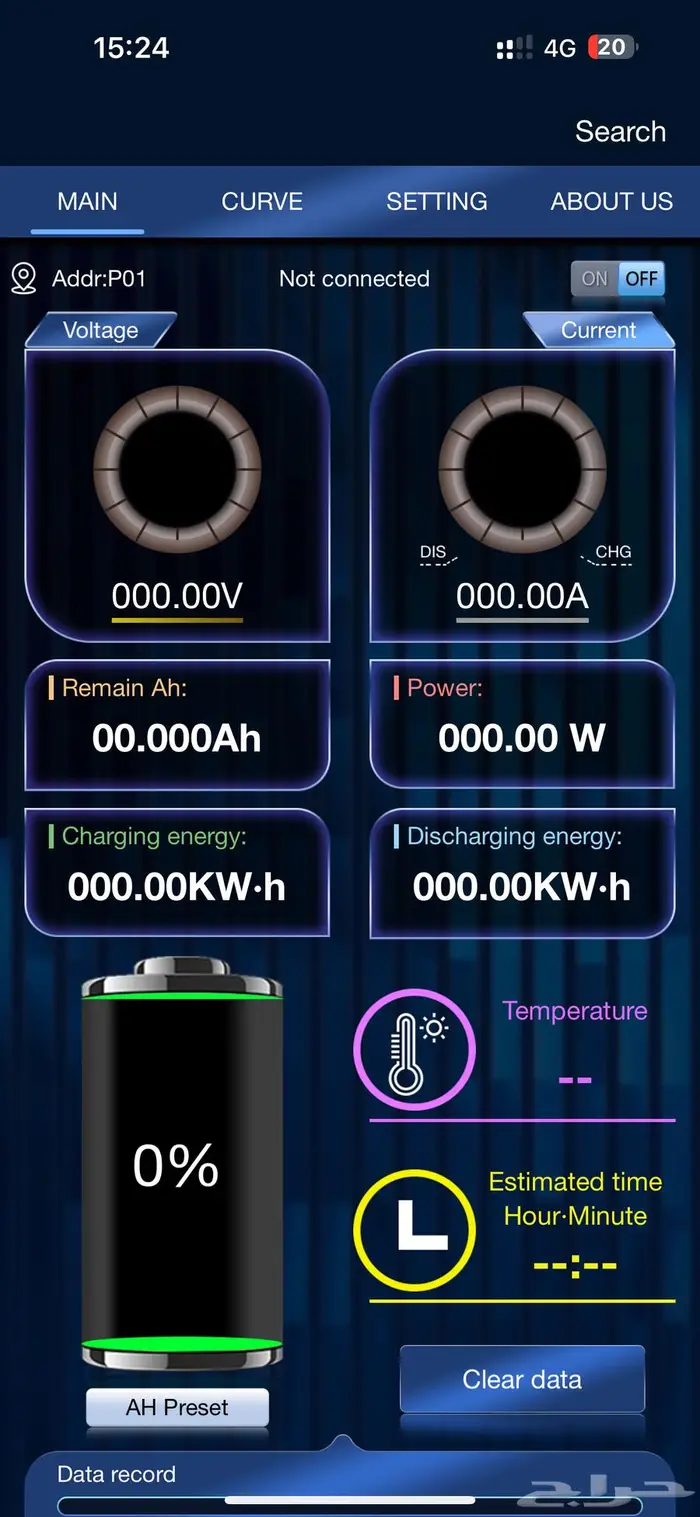
Task: Toggle the ON/OFF switch
Action: pyautogui.click(x=617, y=279)
